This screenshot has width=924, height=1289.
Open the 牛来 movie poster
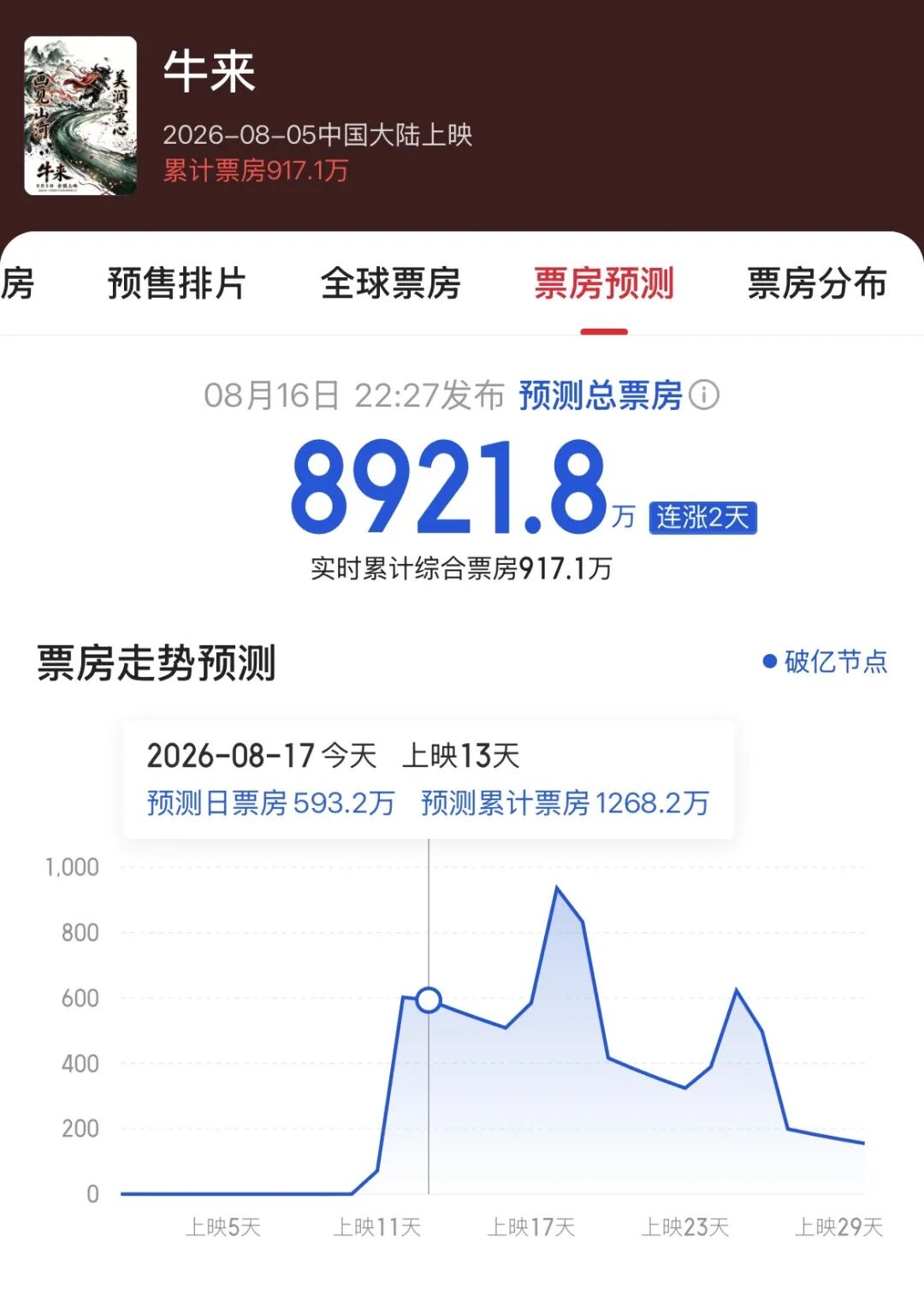(x=80, y=116)
